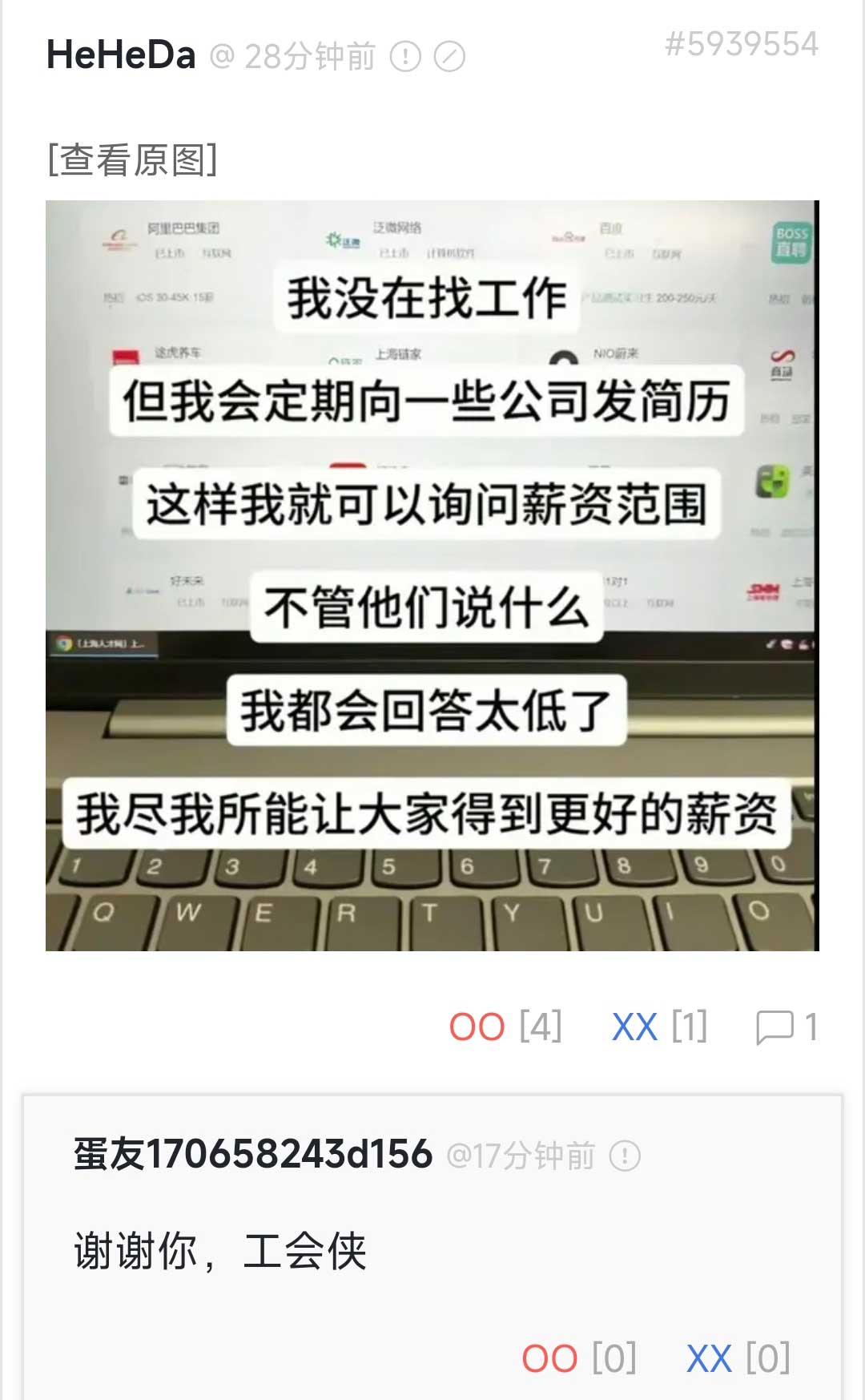Open comments for HeHeDa's post
The width and height of the screenshot is (865, 1400).
(x=786, y=1027)
